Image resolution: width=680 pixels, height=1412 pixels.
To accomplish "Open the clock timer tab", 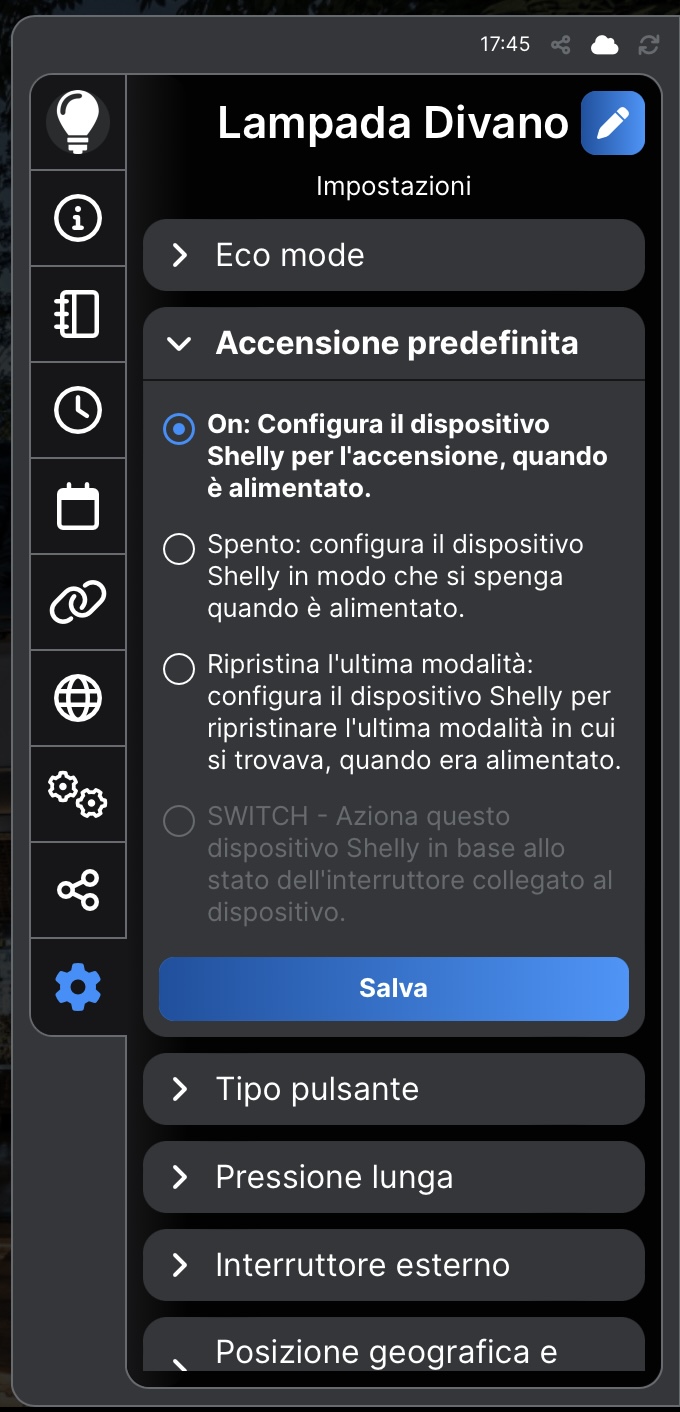I will 78,410.
